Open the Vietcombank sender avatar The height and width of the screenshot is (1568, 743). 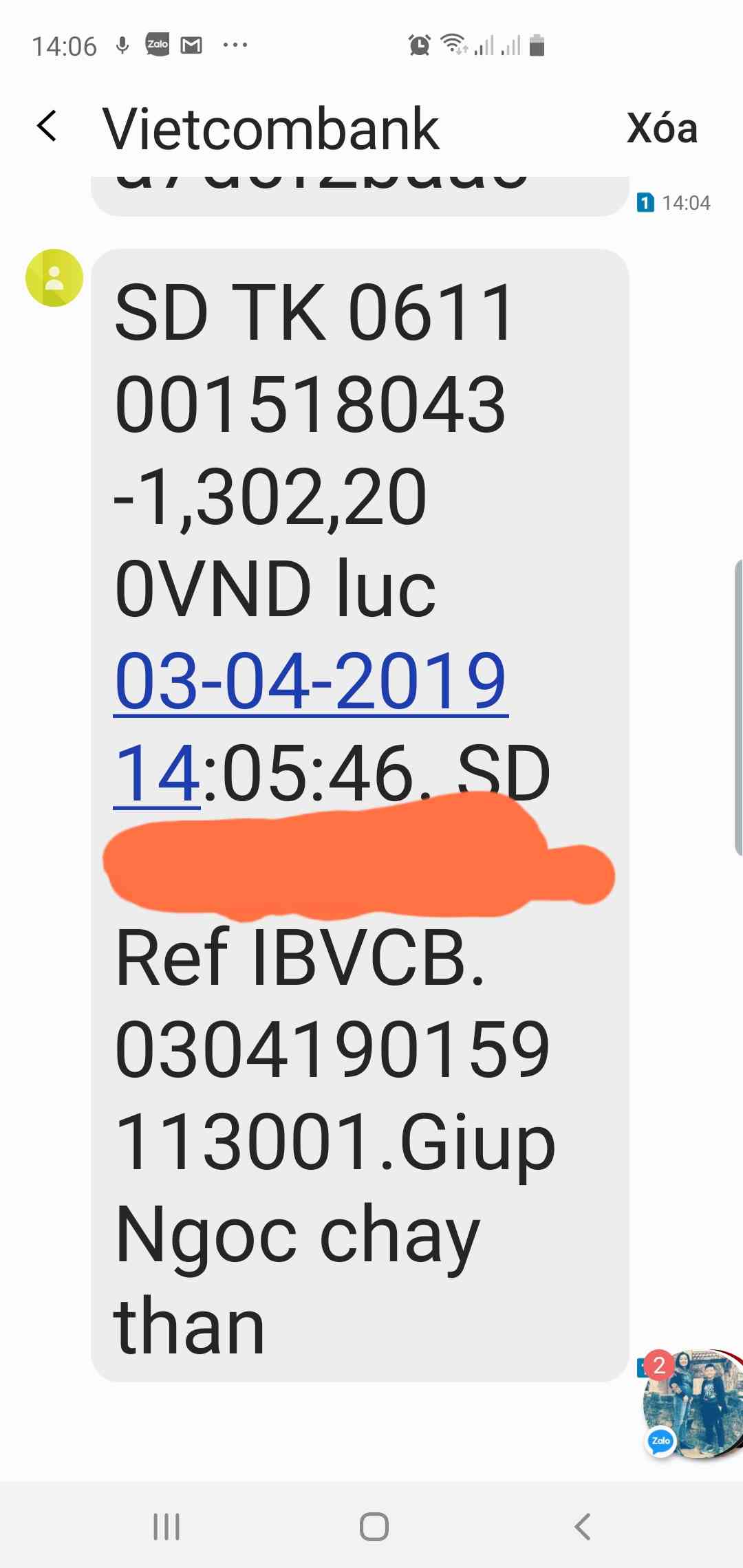[54, 278]
